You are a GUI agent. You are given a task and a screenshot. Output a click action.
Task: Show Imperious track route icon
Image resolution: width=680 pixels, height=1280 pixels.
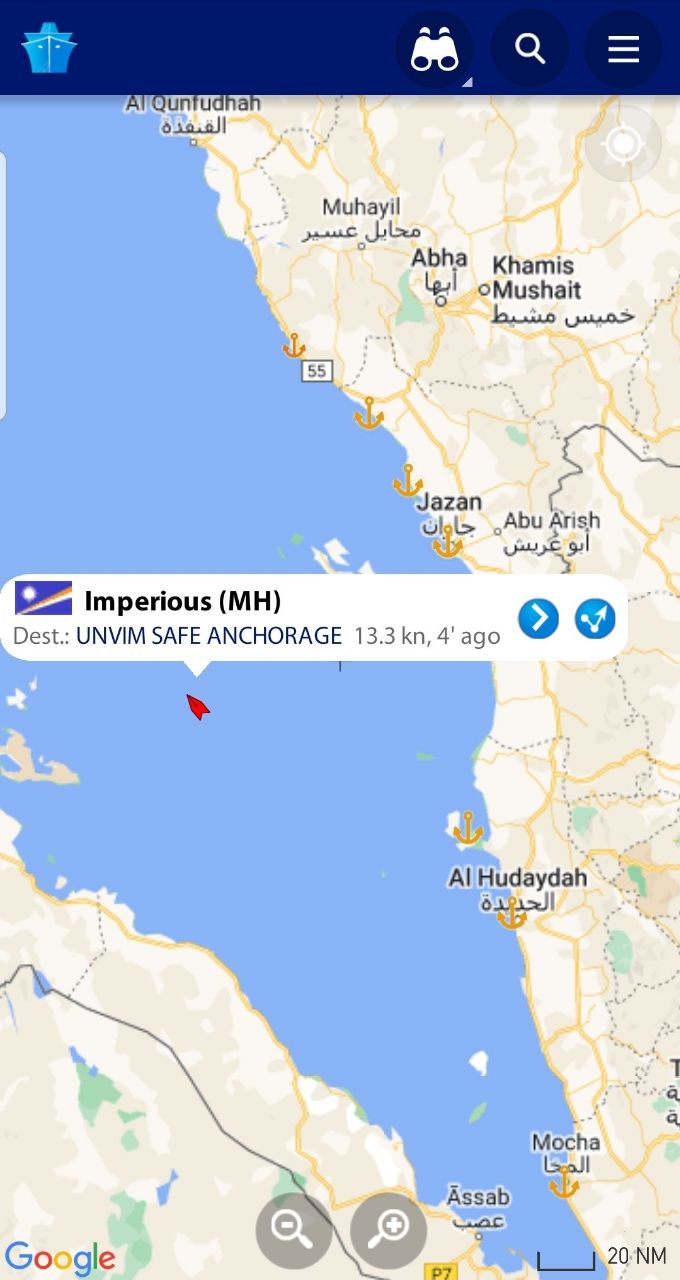[x=595, y=619]
